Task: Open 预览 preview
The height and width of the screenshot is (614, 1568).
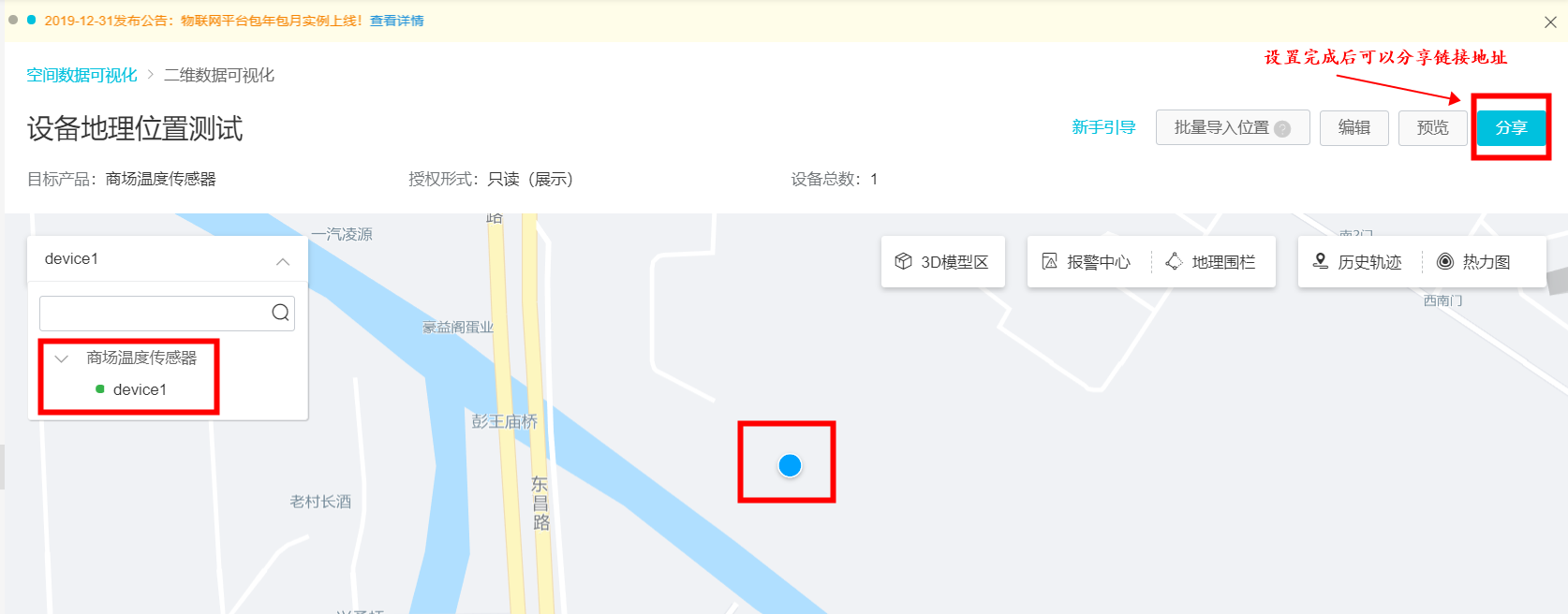Action: click(x=1432, y=127)
